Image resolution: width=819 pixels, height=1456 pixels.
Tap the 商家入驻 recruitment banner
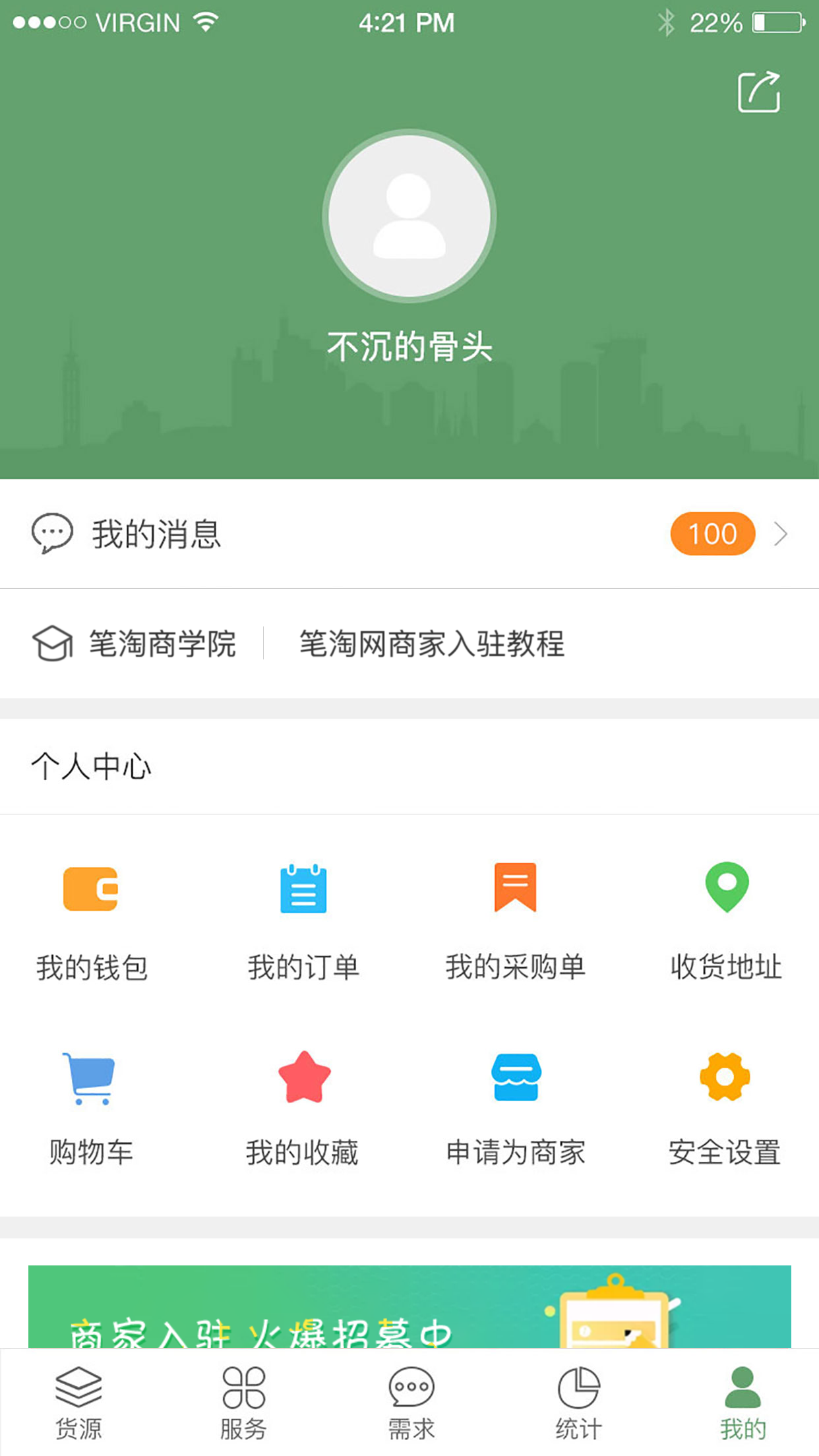[409, 1306]
